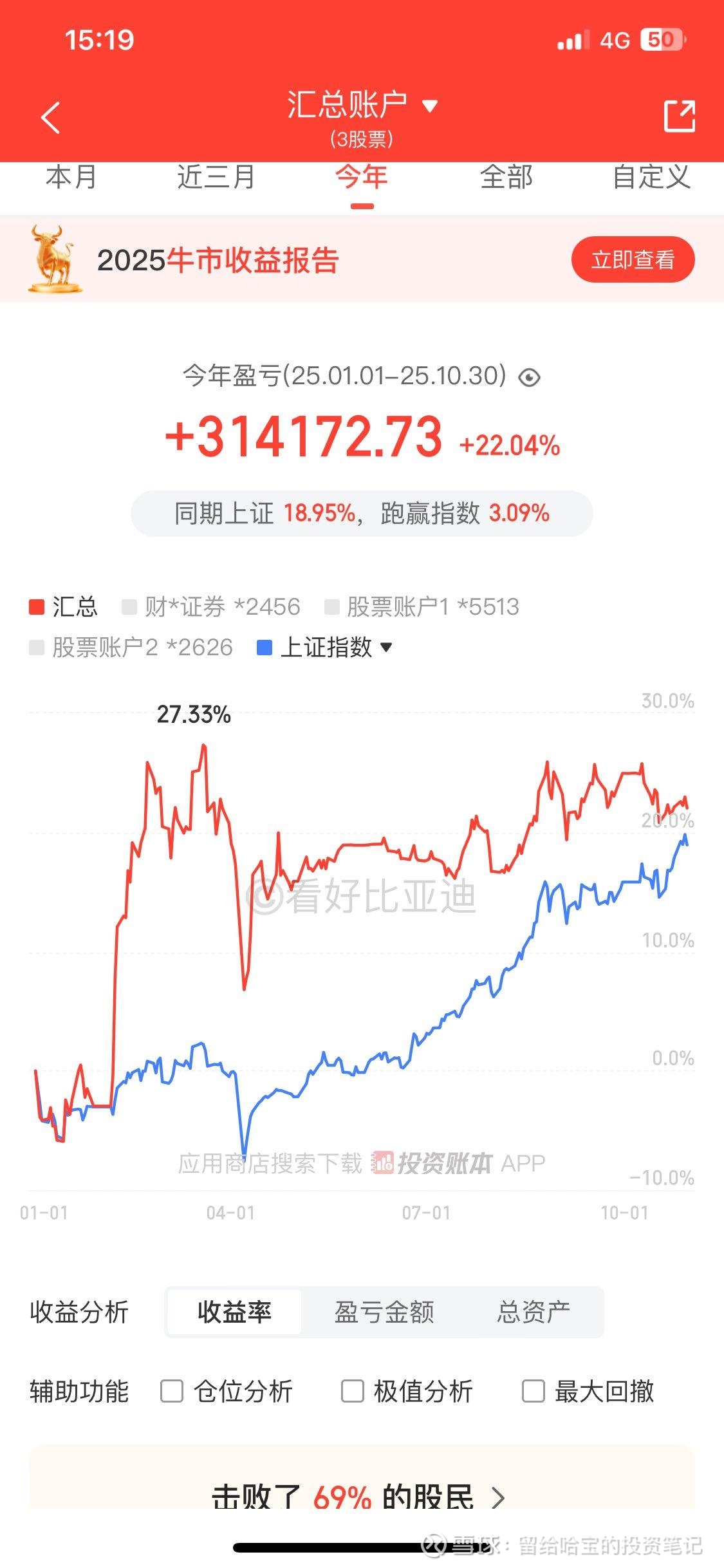Change the 上证指数 benchmark index dropdown

click(x=325, y=648)
